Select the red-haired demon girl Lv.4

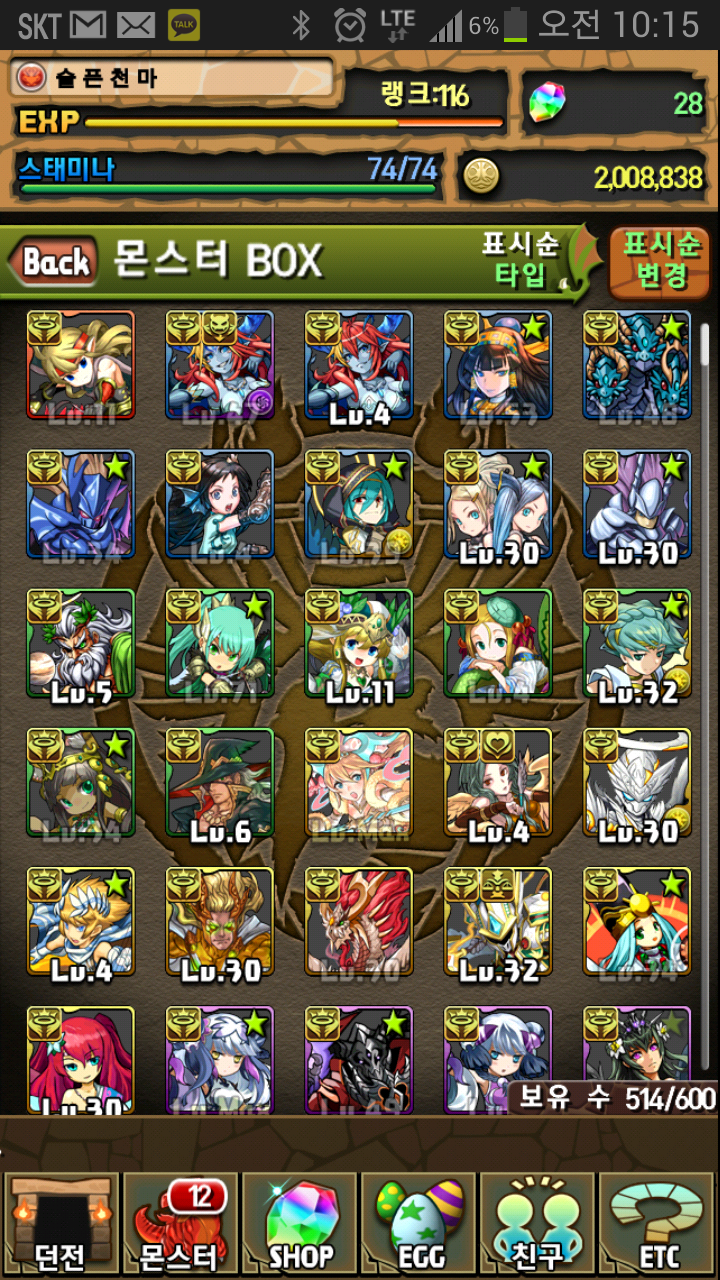(359, 365)
